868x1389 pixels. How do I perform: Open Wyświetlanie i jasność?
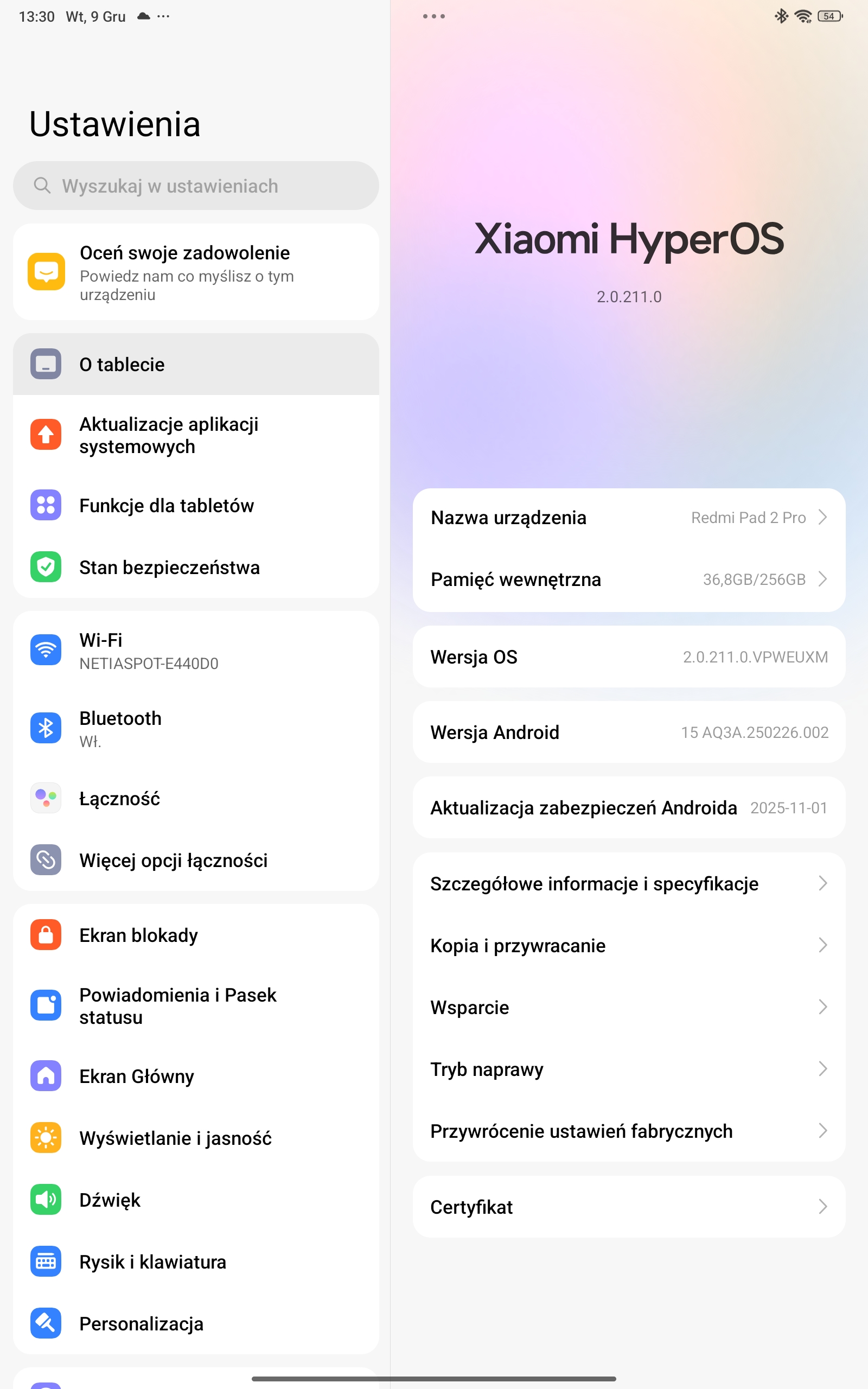coord(195,1138)
